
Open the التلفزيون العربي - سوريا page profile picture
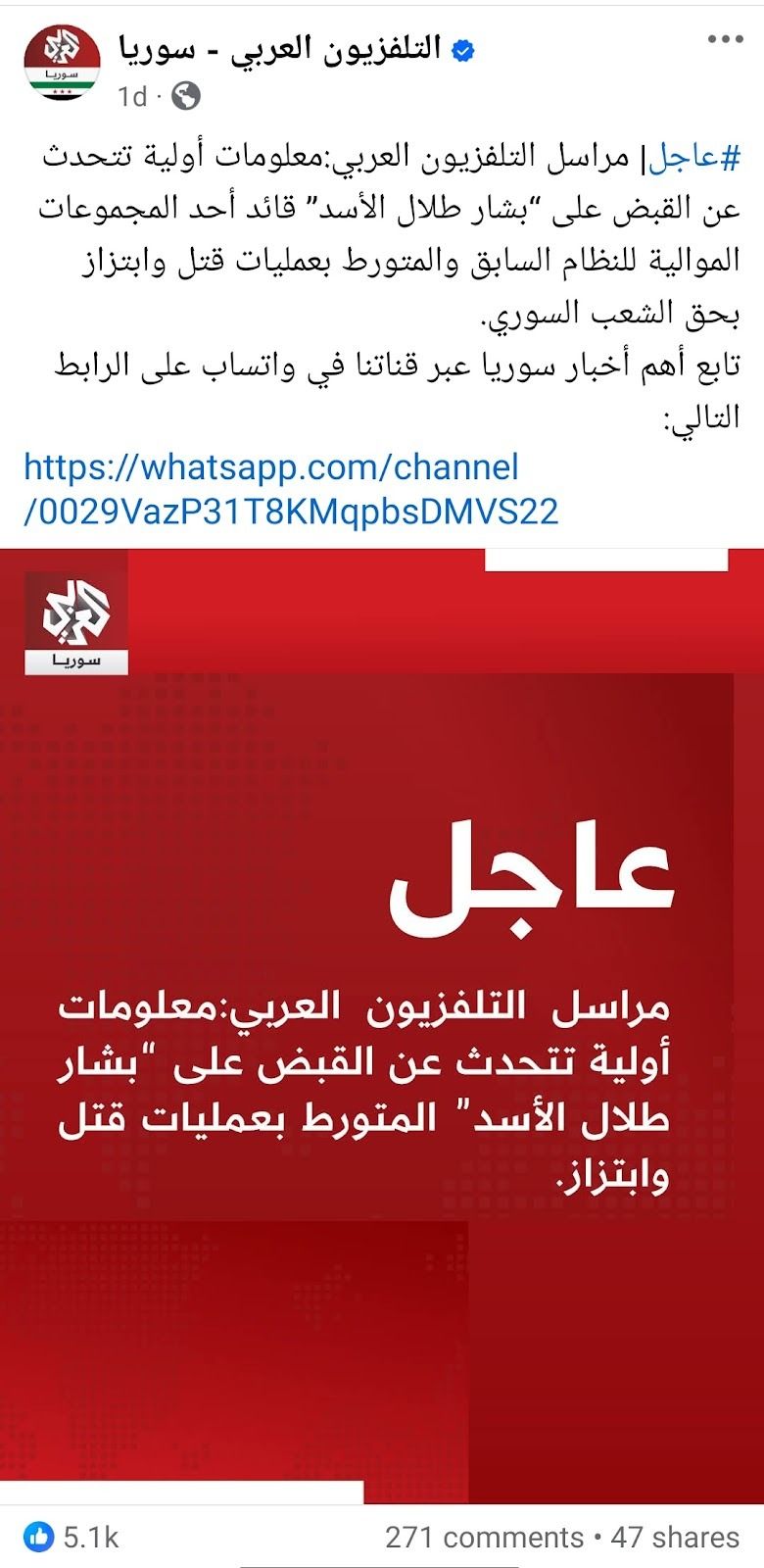pyautogui.click(x=62, y=64)
